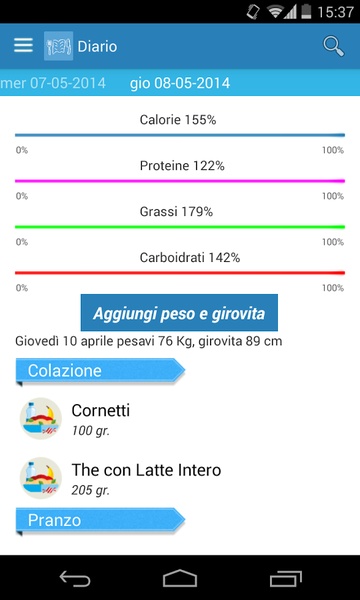This screenshot has height=600, width=360.
Task: Go to the home screen via the home button
Action: pyautogui.click(x=180, y=578)
